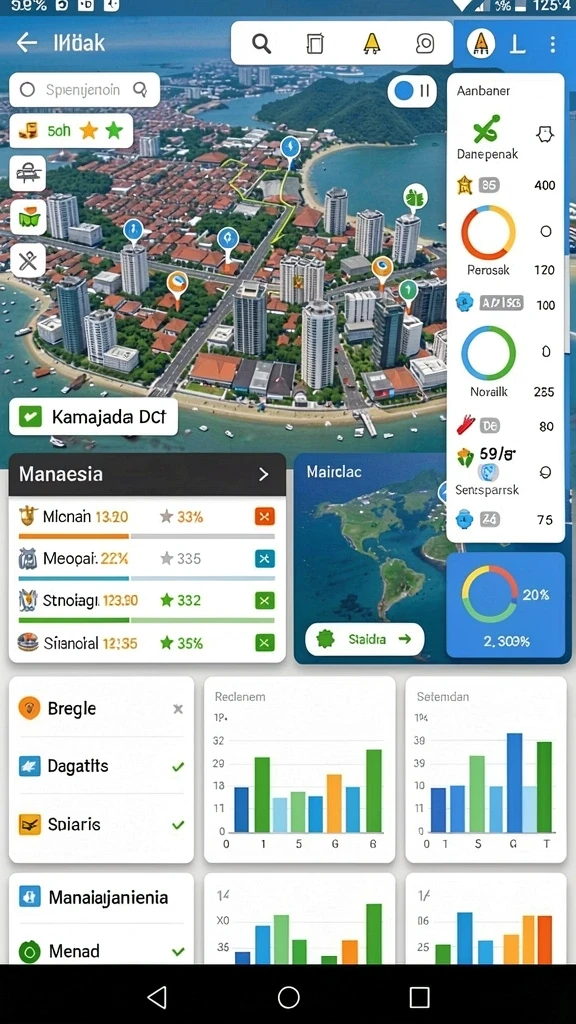The width and height of the screenshot is (576, 1024).
Task: Select the Dagatits row
Action: click(101, 766)
